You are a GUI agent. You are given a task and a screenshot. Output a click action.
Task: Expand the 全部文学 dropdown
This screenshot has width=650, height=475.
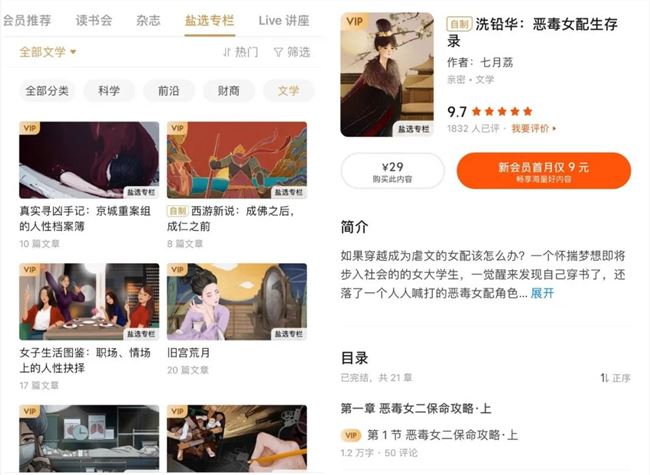pos(48,52)
